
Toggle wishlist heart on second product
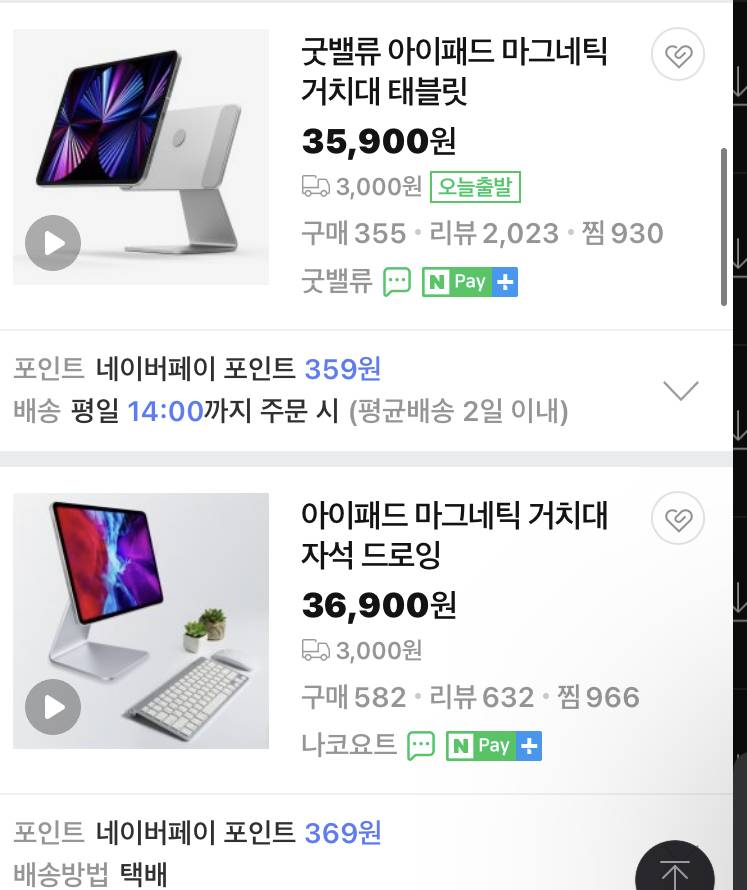pyautogui.click(x=678, y=518)
